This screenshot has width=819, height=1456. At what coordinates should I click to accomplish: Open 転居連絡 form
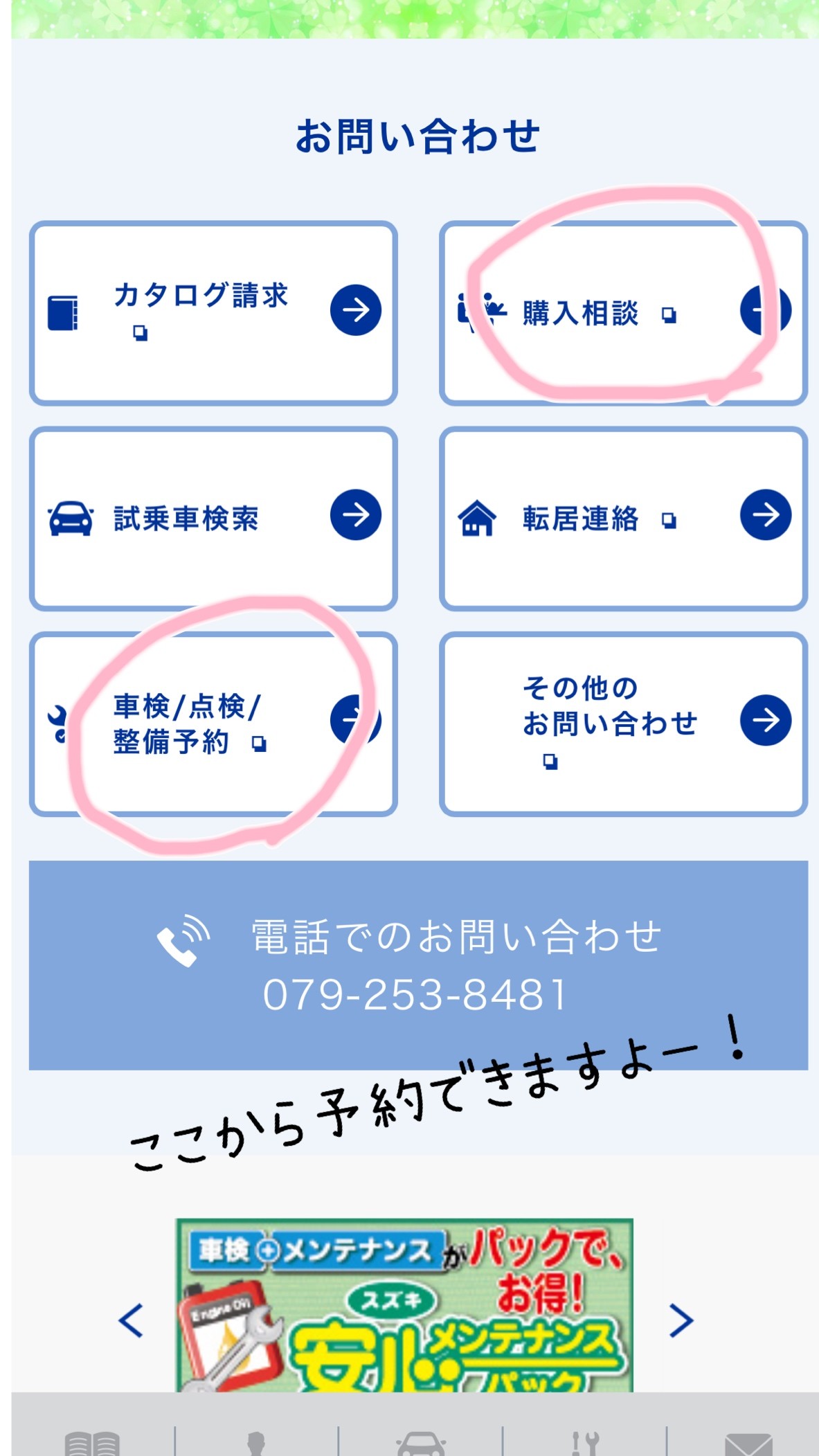[622, 518]
